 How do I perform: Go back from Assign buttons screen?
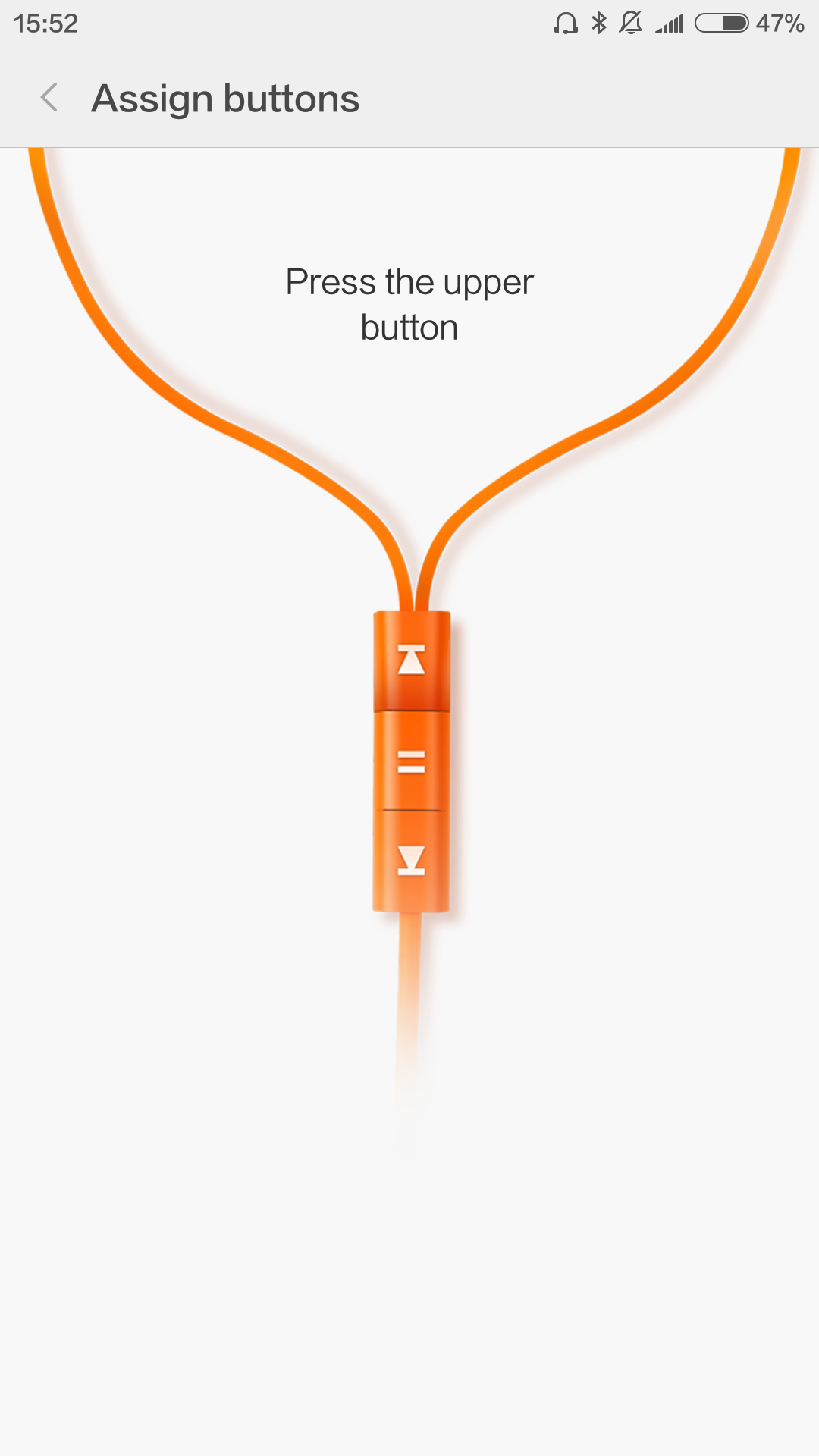49,98
